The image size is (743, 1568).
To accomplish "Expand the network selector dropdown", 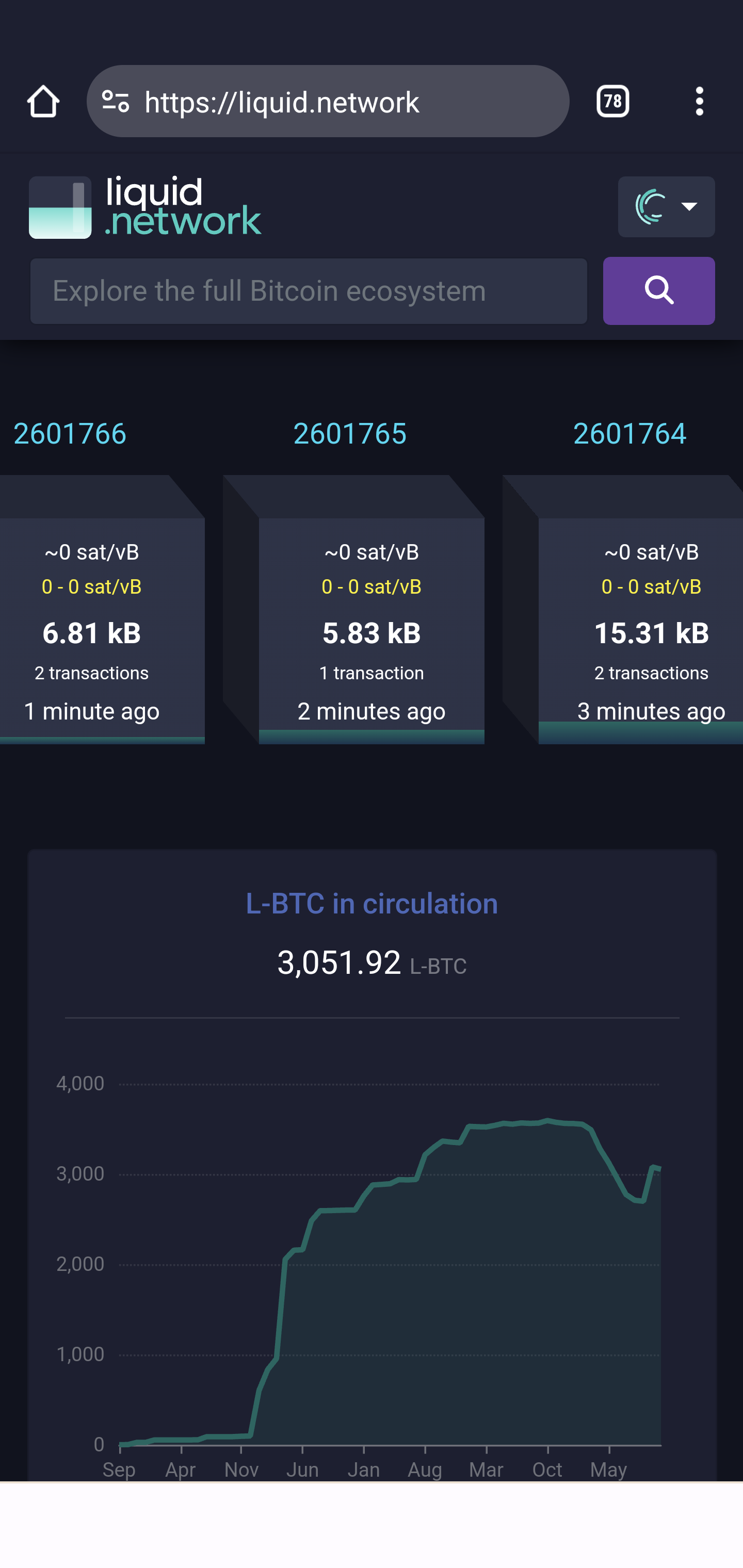I will [x=666, y=207].
